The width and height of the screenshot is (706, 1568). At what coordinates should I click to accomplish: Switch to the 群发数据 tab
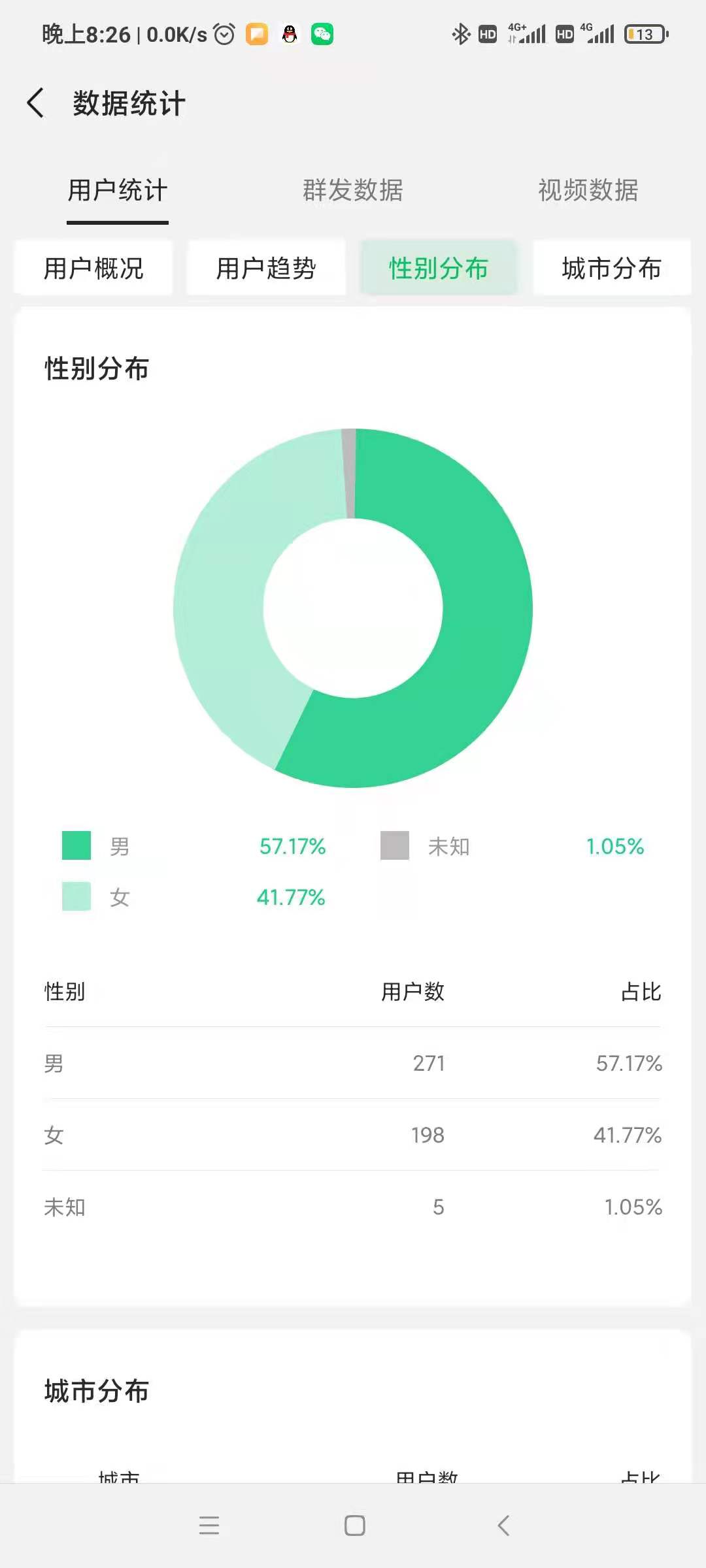point(352,190)
